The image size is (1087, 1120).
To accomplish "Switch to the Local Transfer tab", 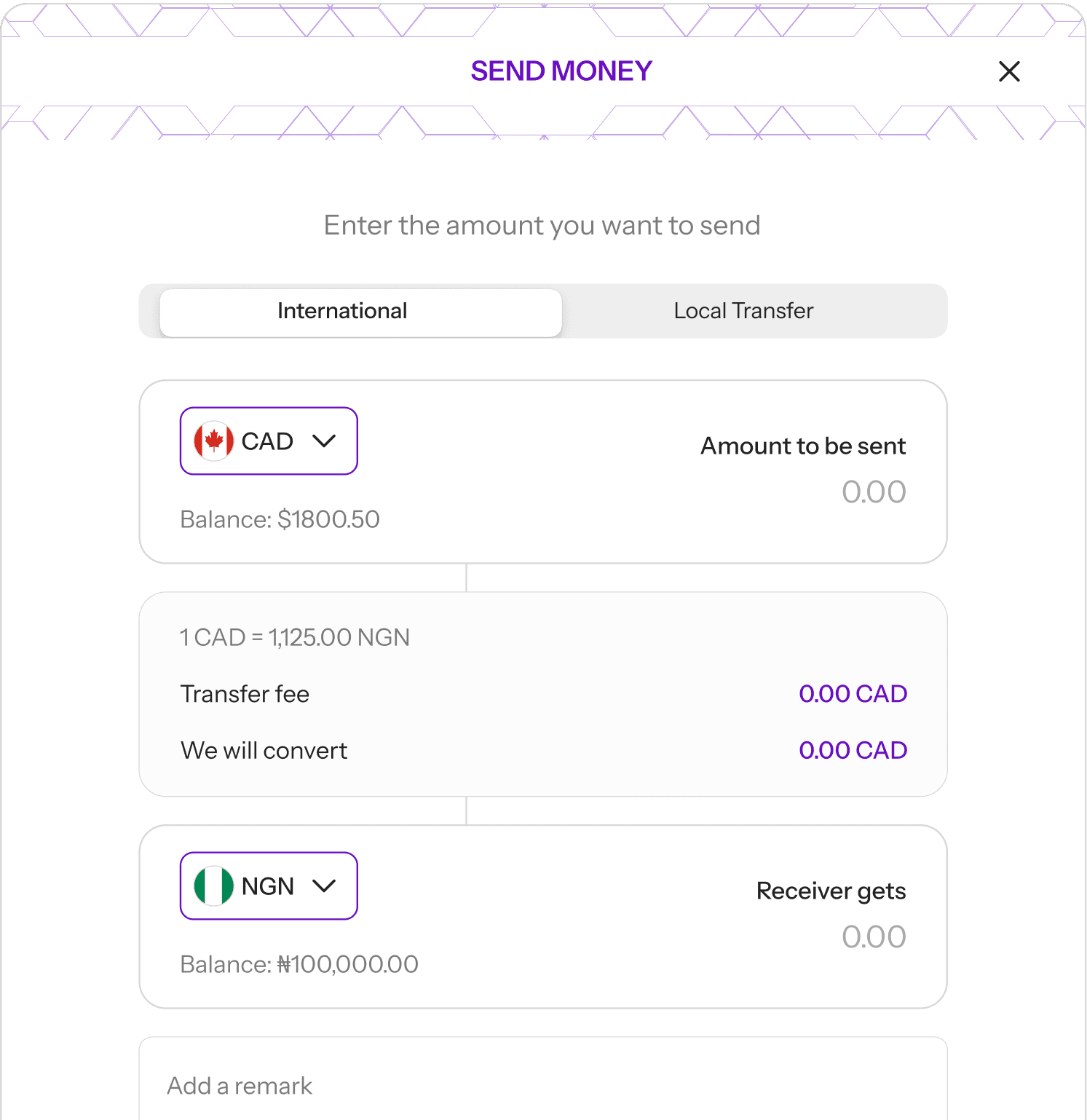I will [743, 311].
